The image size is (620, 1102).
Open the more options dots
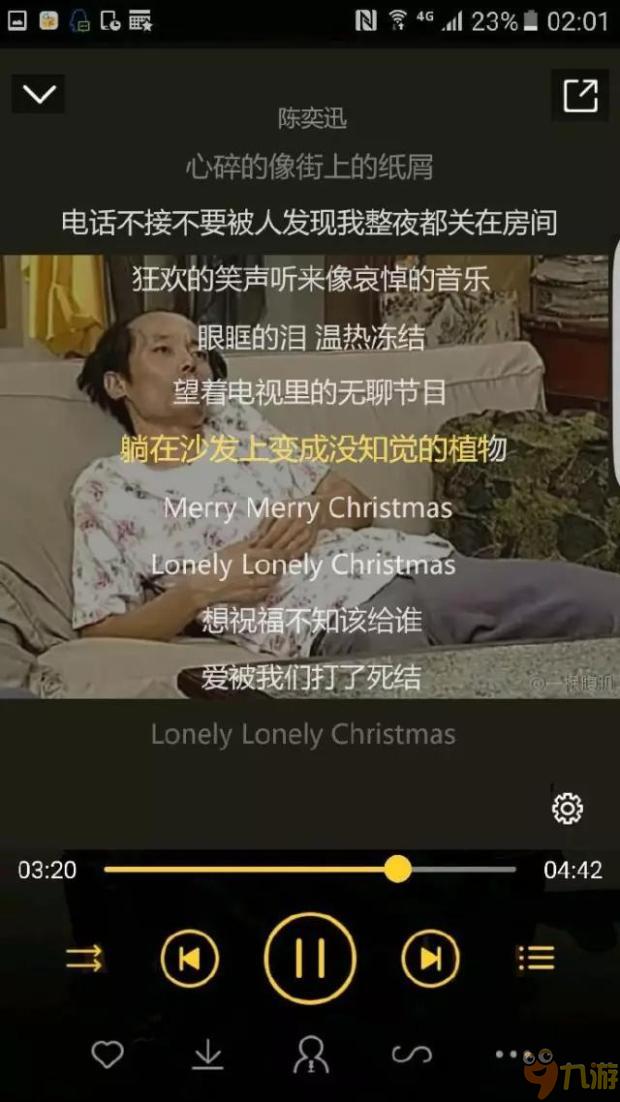[510, 1054]
